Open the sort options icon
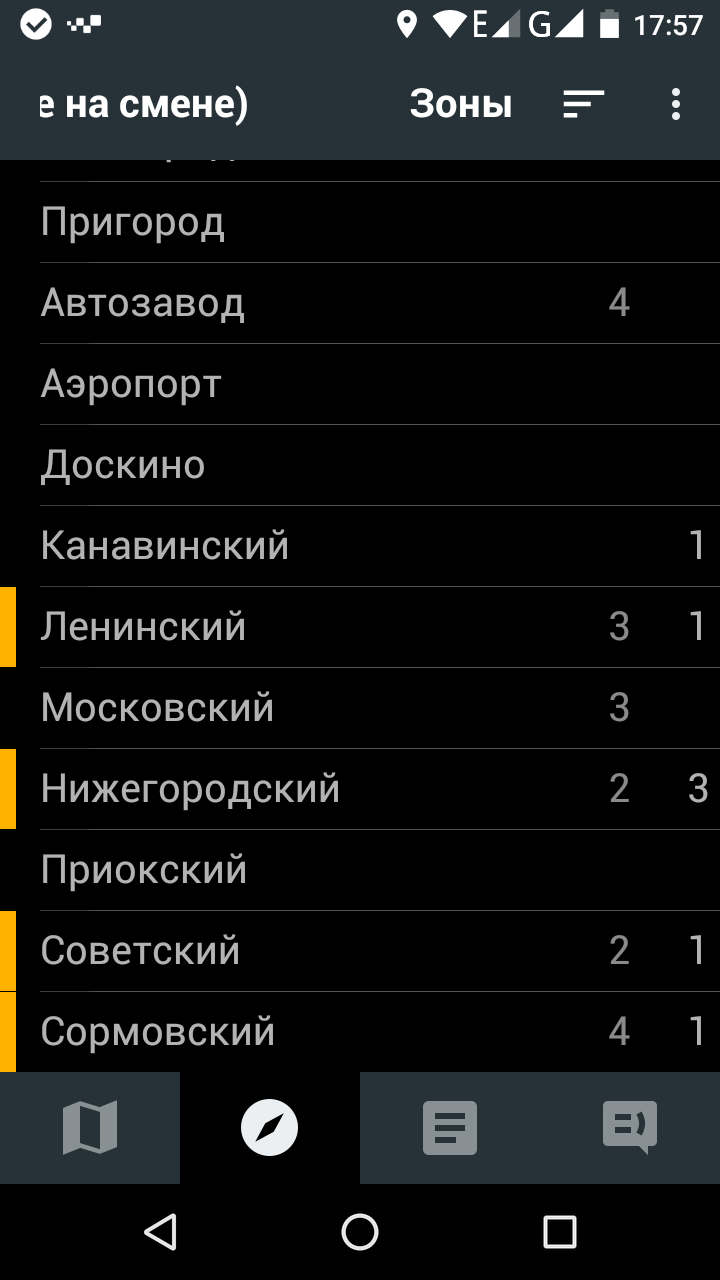This screenshot has height=1280, width=720. [583, 104]
